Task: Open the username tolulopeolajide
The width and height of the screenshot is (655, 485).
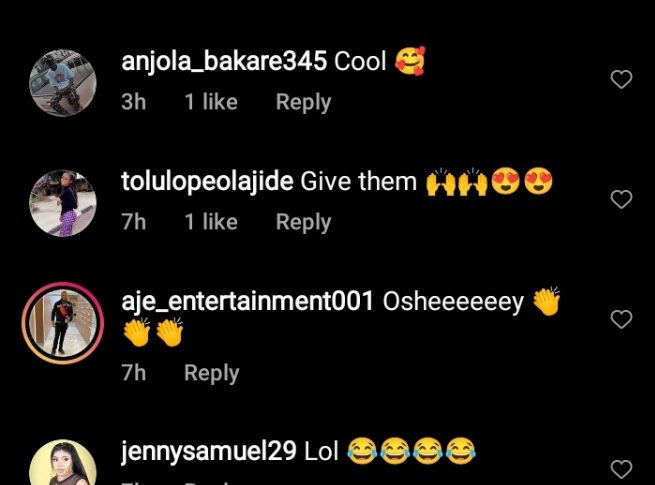Action: (x=207, y=181)
